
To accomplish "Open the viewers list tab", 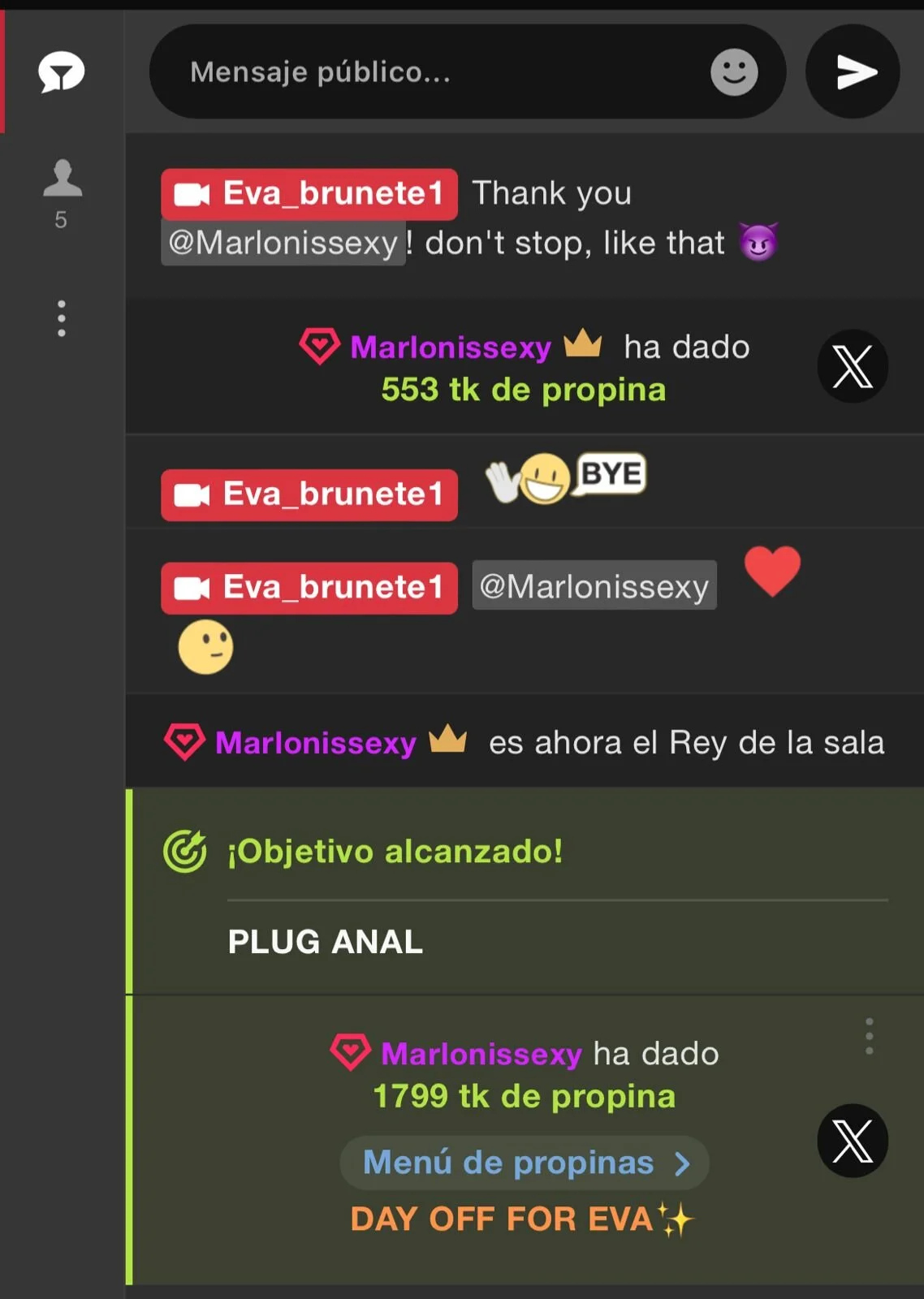I will (x=62, y=192).
